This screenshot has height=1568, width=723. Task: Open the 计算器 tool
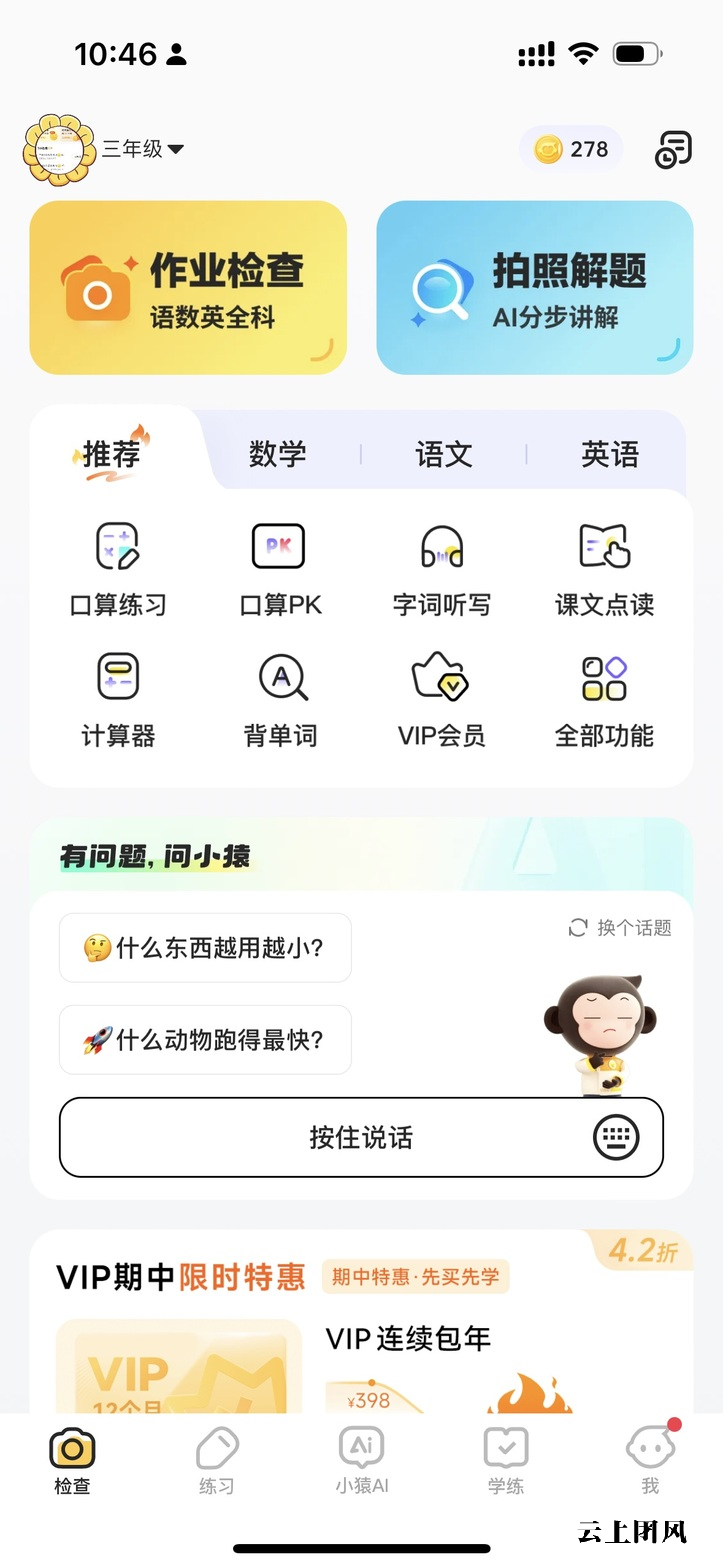point(118,701)
